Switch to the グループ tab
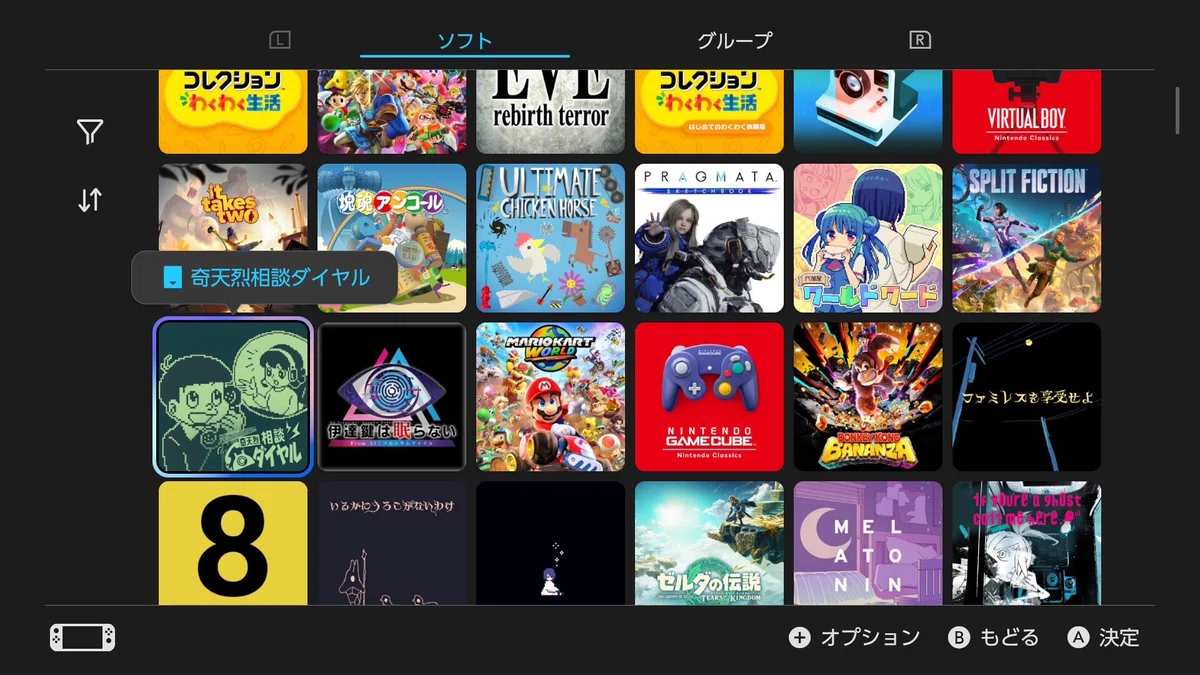The image size is (1200, 675). tap(735, 40)
